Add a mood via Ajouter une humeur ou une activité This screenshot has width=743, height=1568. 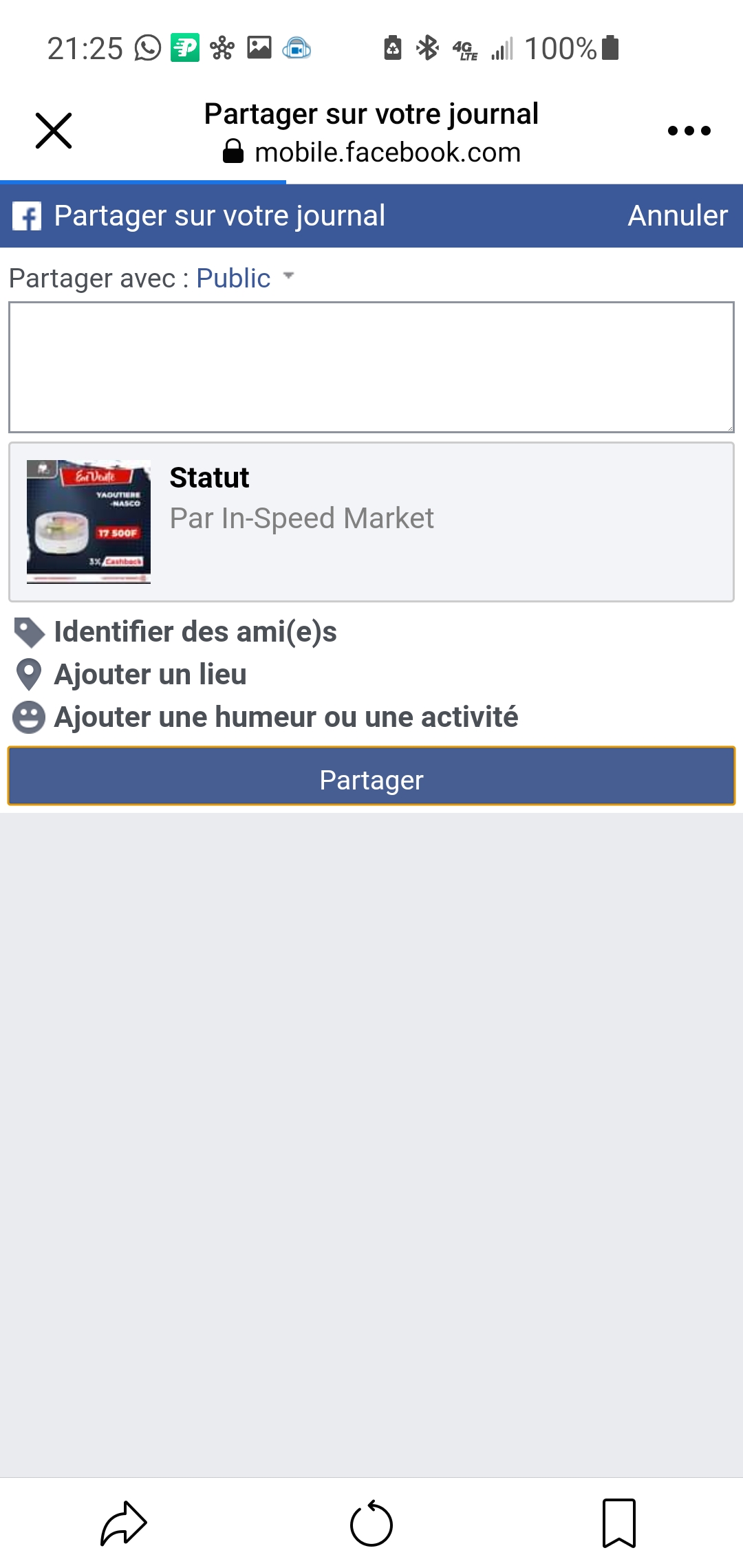tap(266, 717)
